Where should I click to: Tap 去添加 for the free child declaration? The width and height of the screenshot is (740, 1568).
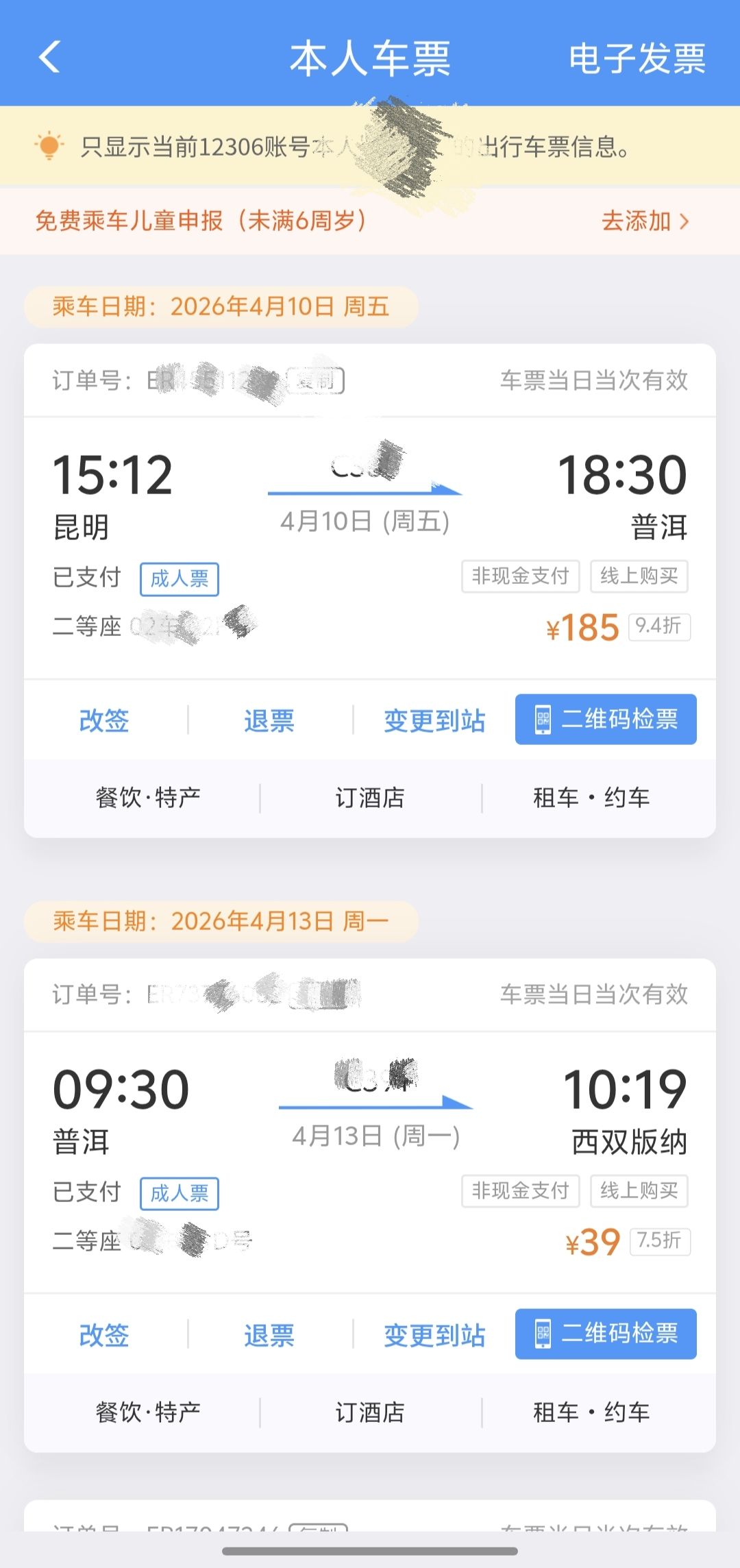point(644,221)
